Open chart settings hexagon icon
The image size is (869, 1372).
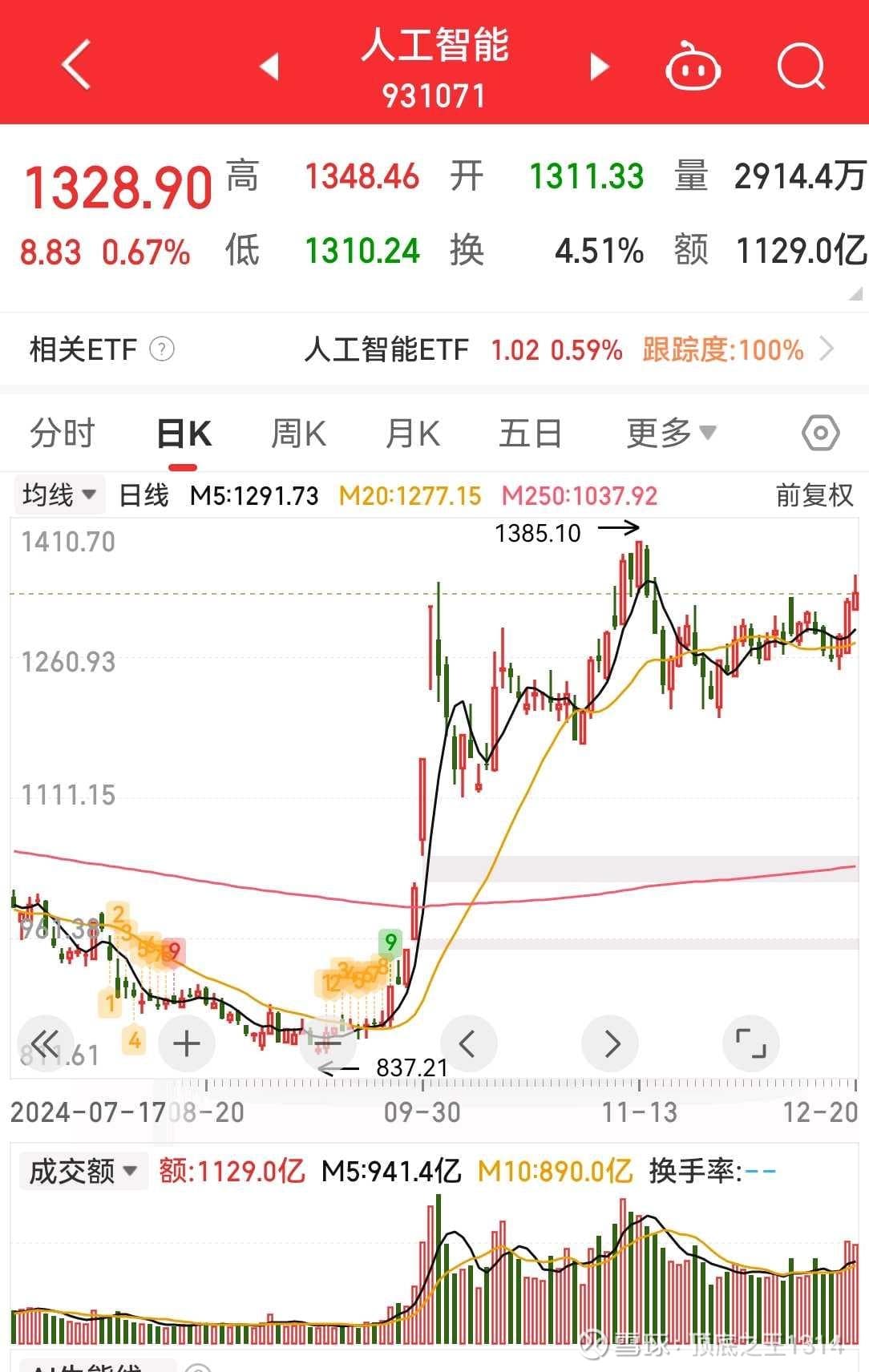820,434
